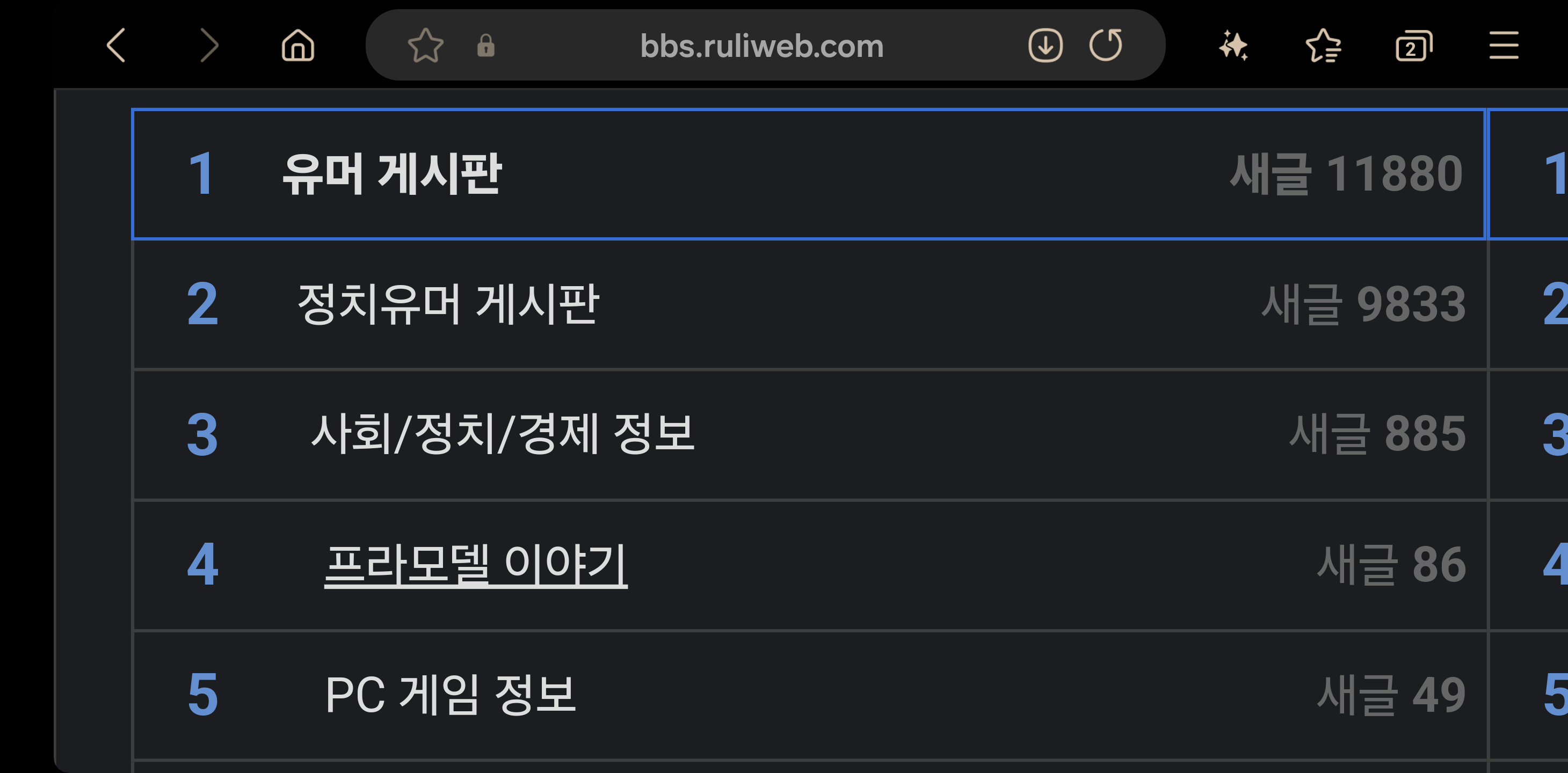
Task: Open the 유머 게시판 board
Action: coord(391,174)
